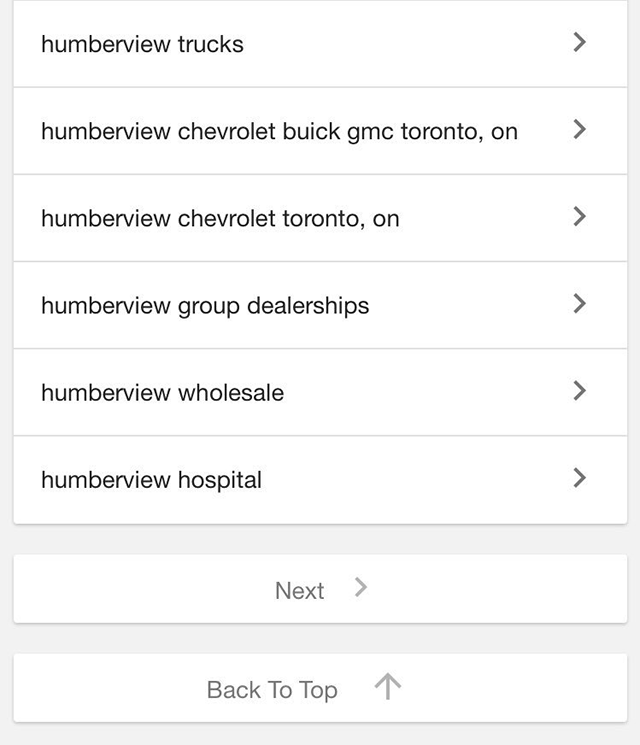The image size is (640, 745).
Task: Select humberview chevrolet buick gmc toronto, on
Action: pyautogui.click(x=320, y=131)
